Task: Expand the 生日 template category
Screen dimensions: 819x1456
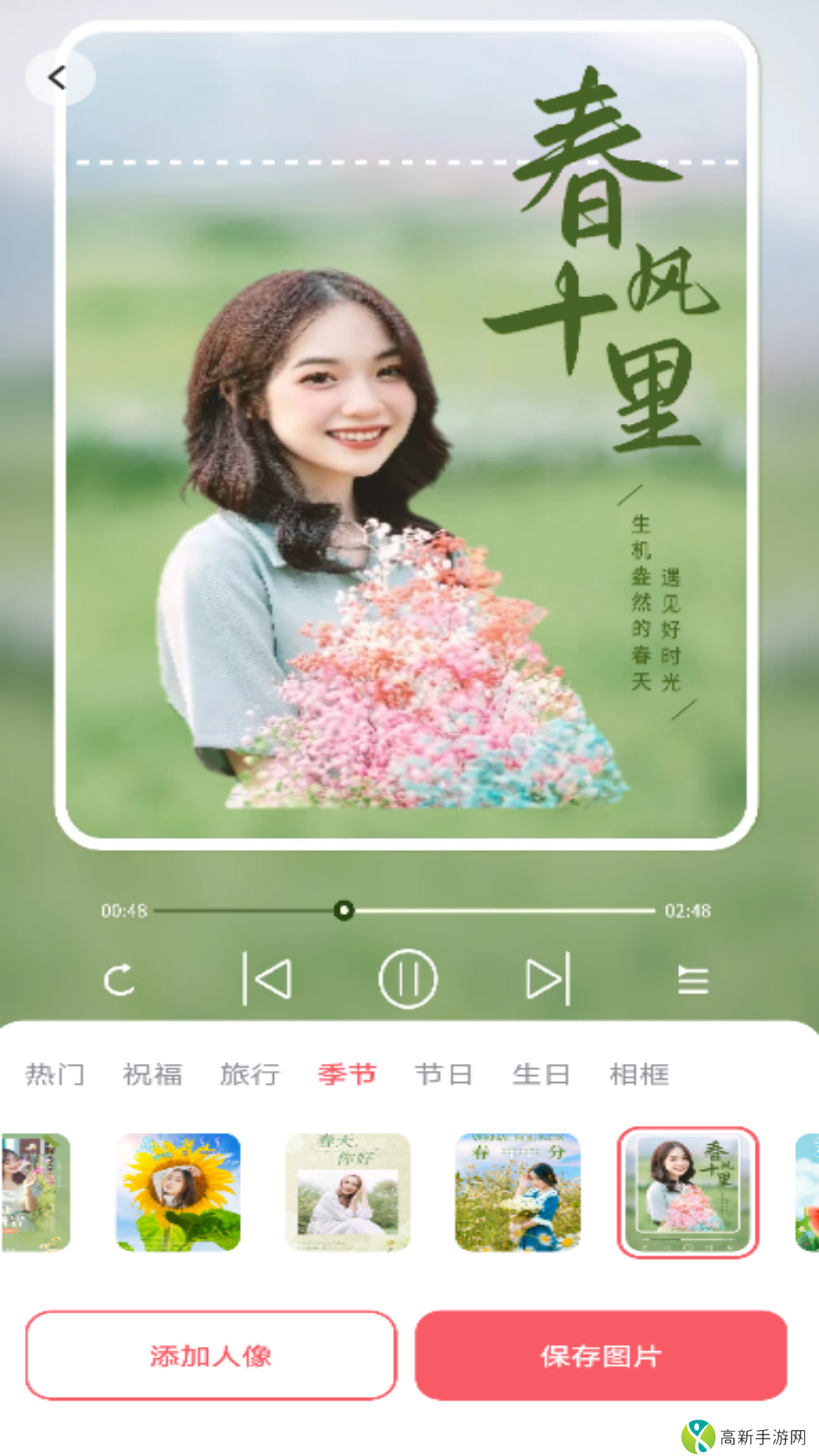Action: click(540, 1074)
